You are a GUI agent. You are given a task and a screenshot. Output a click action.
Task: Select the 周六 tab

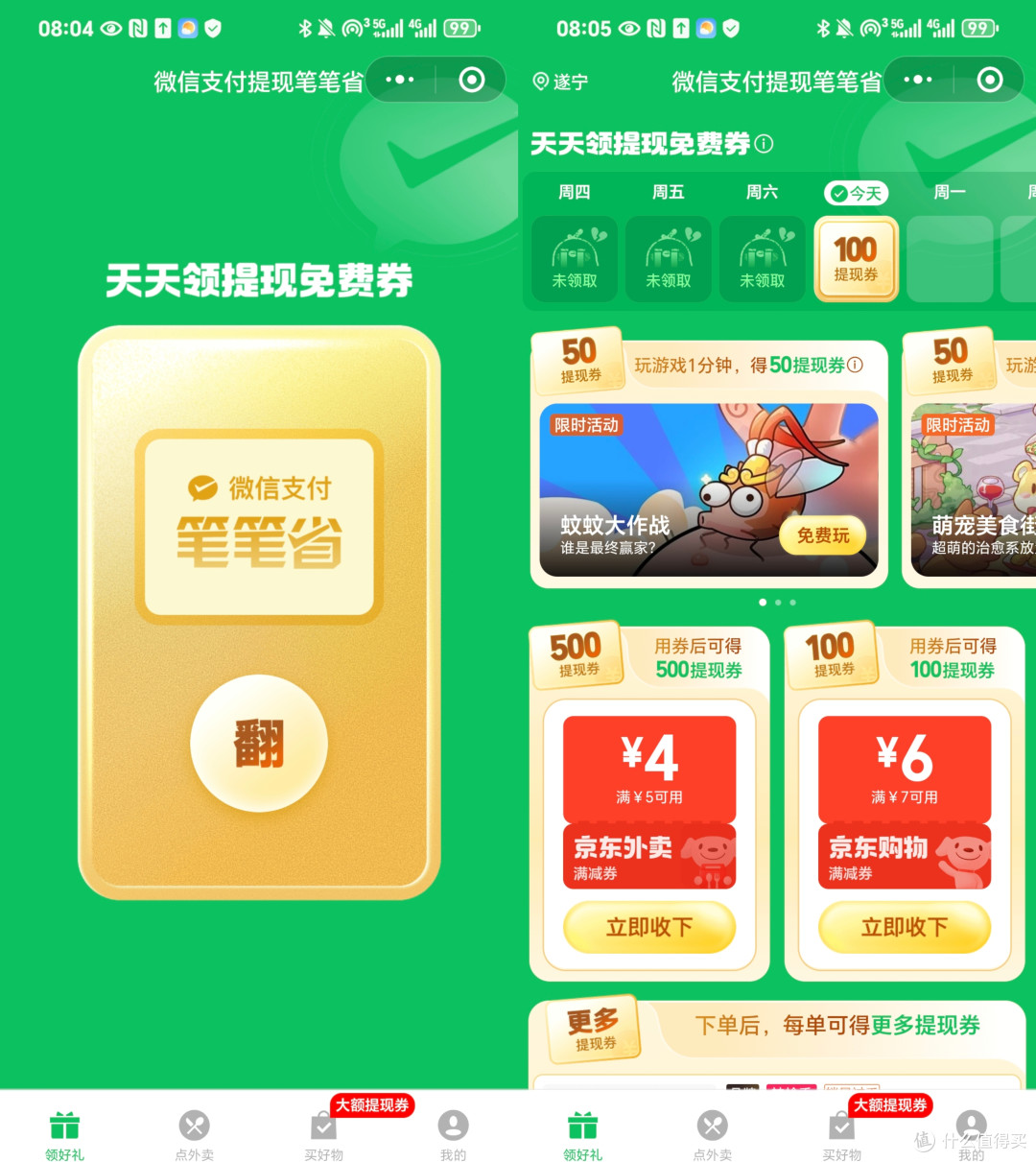tap(761, 192)
